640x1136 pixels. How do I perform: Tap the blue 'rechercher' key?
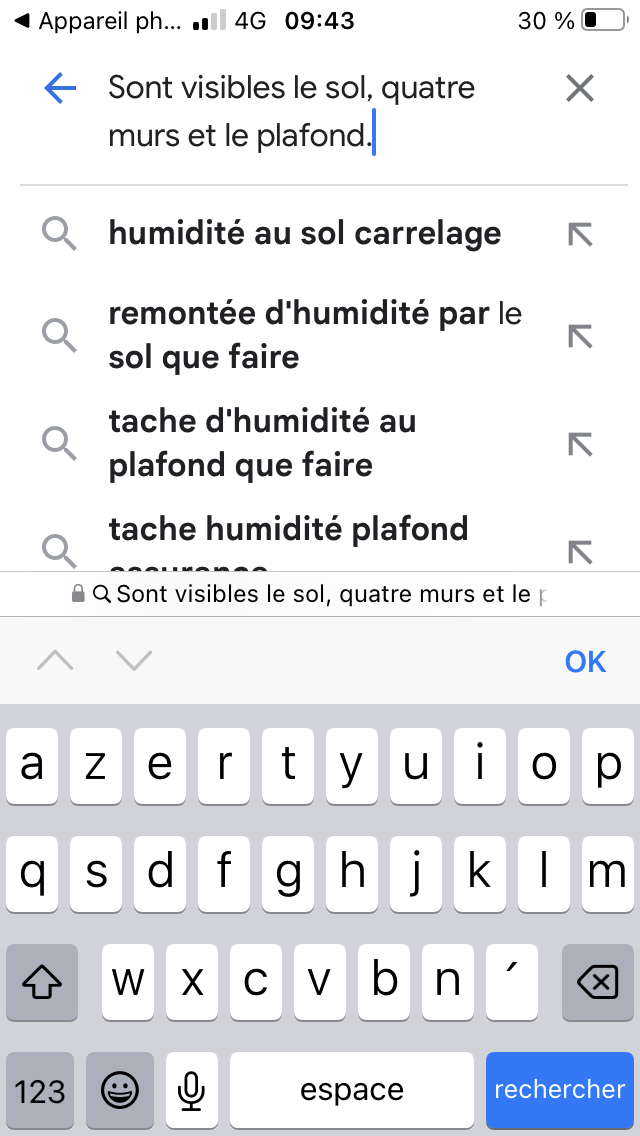[560, 1090]
